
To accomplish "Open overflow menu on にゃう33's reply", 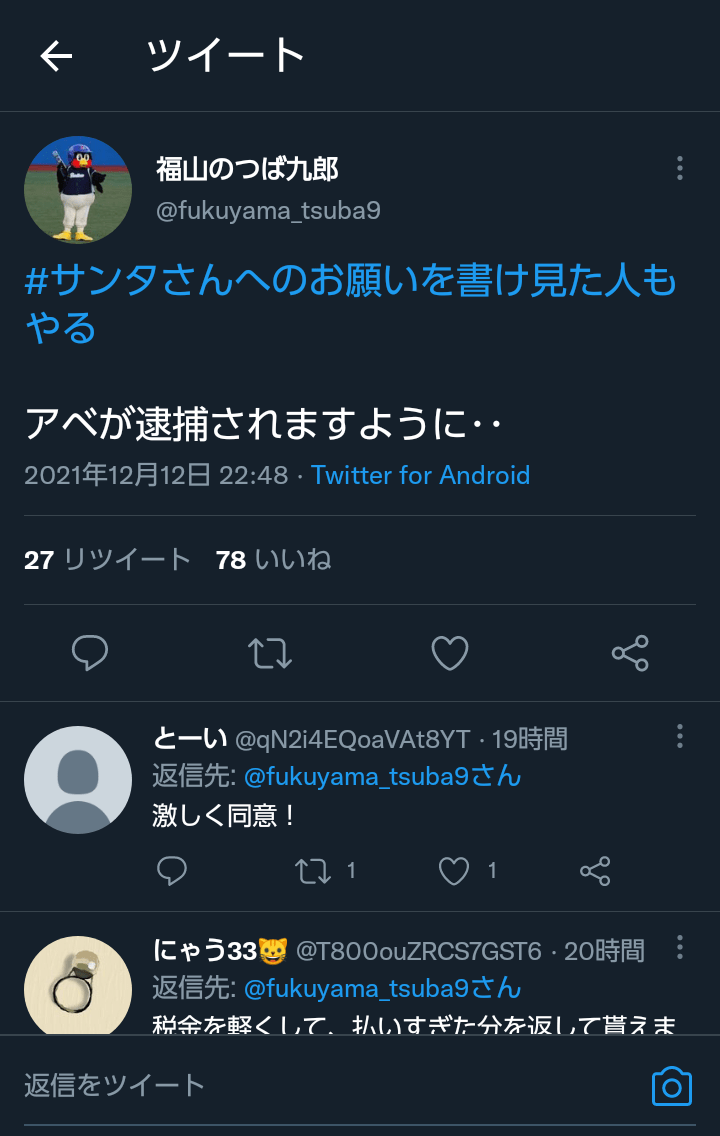I will (x=680, y=947).
